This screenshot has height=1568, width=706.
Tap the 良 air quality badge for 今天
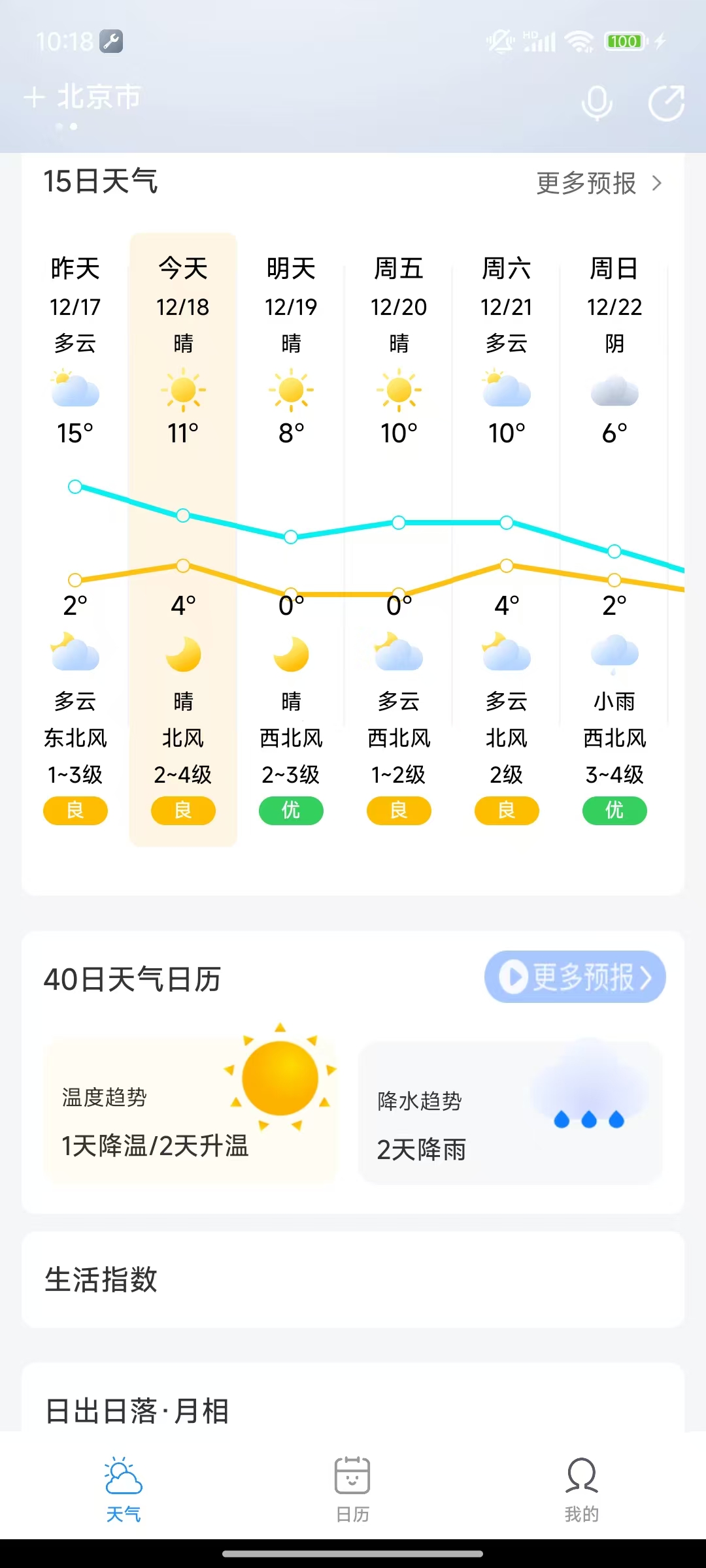tap(183, 810)
